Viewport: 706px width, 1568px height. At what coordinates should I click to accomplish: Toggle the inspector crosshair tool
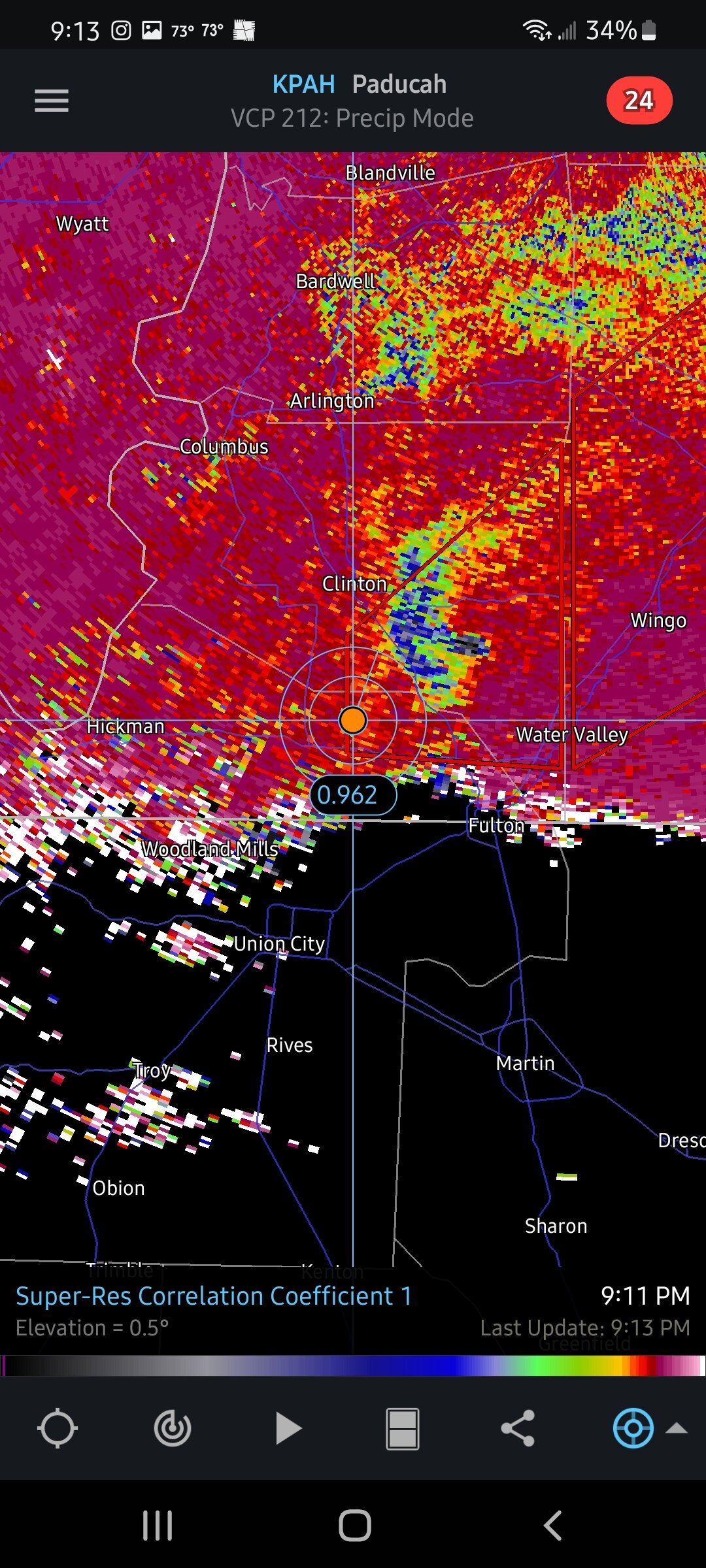(633, 1428)
